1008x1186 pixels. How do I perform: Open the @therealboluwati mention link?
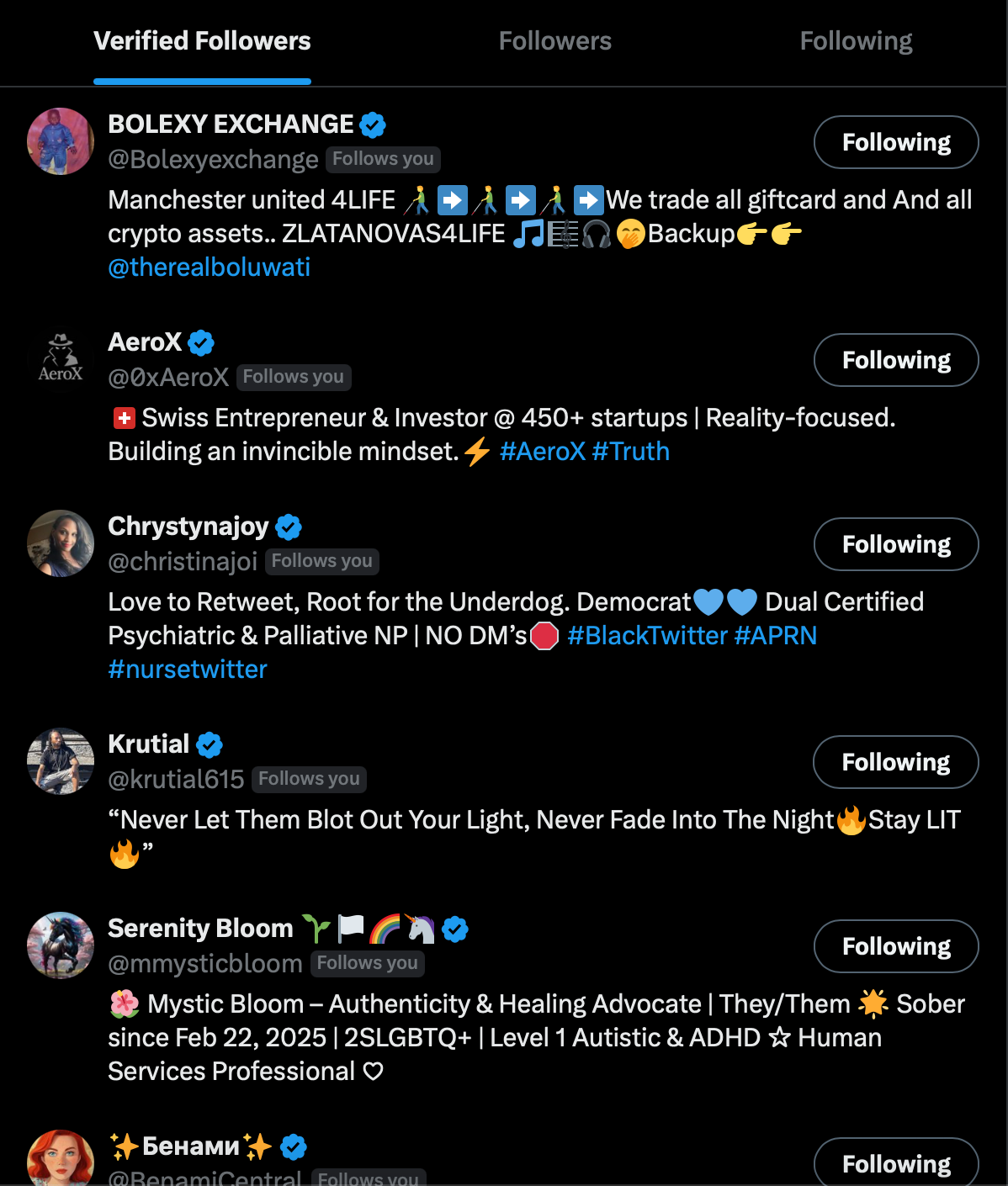click(210, 267)
